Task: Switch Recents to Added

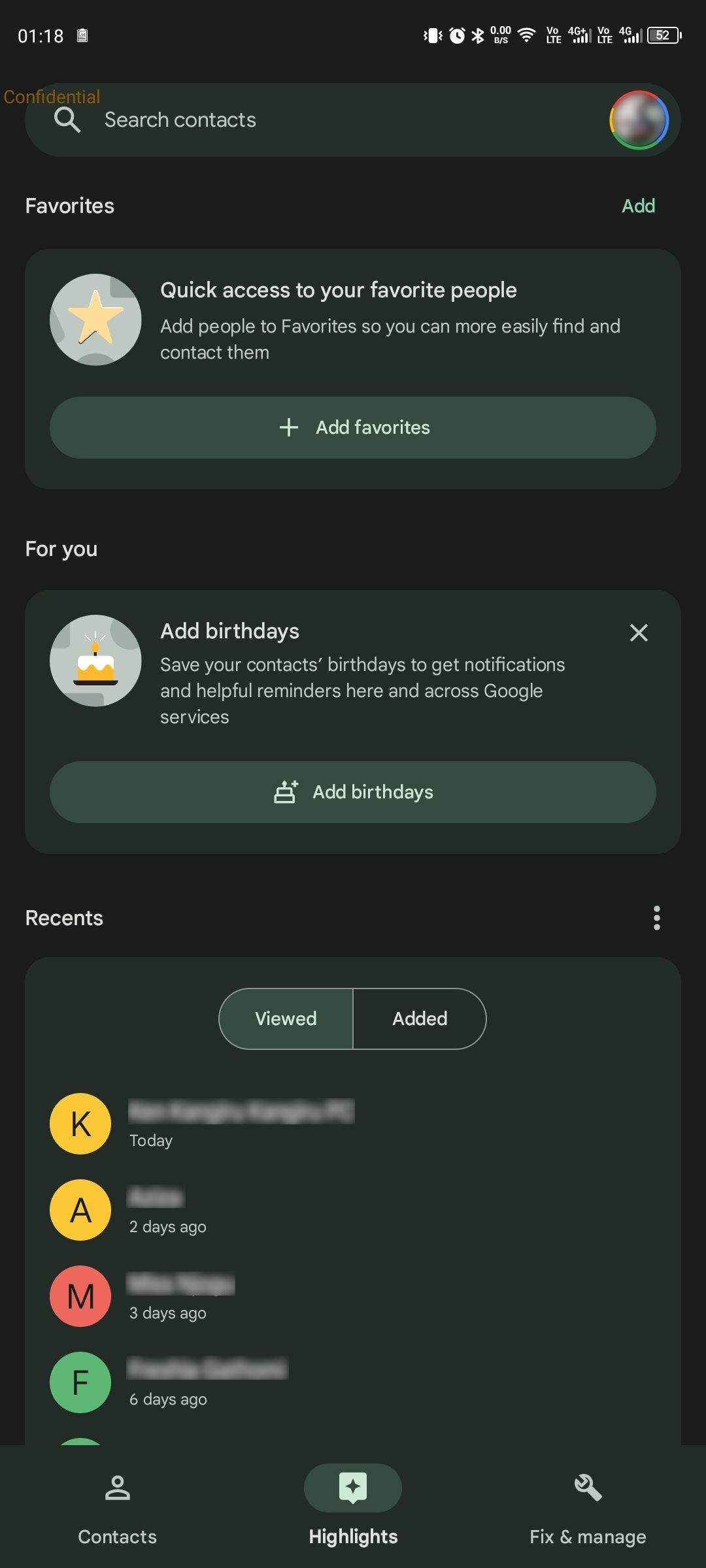Action: point(419,1019)
